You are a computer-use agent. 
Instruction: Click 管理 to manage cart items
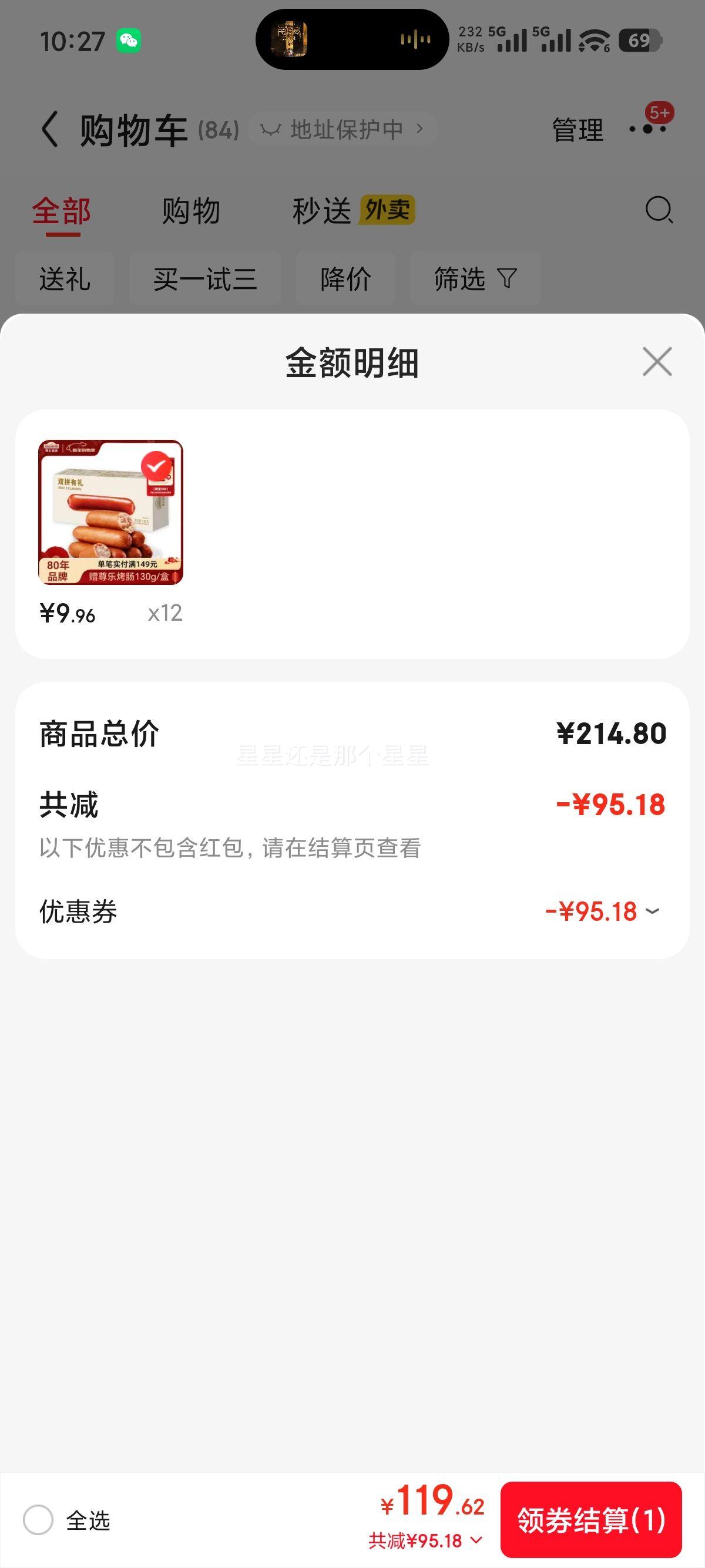point(576,129)
